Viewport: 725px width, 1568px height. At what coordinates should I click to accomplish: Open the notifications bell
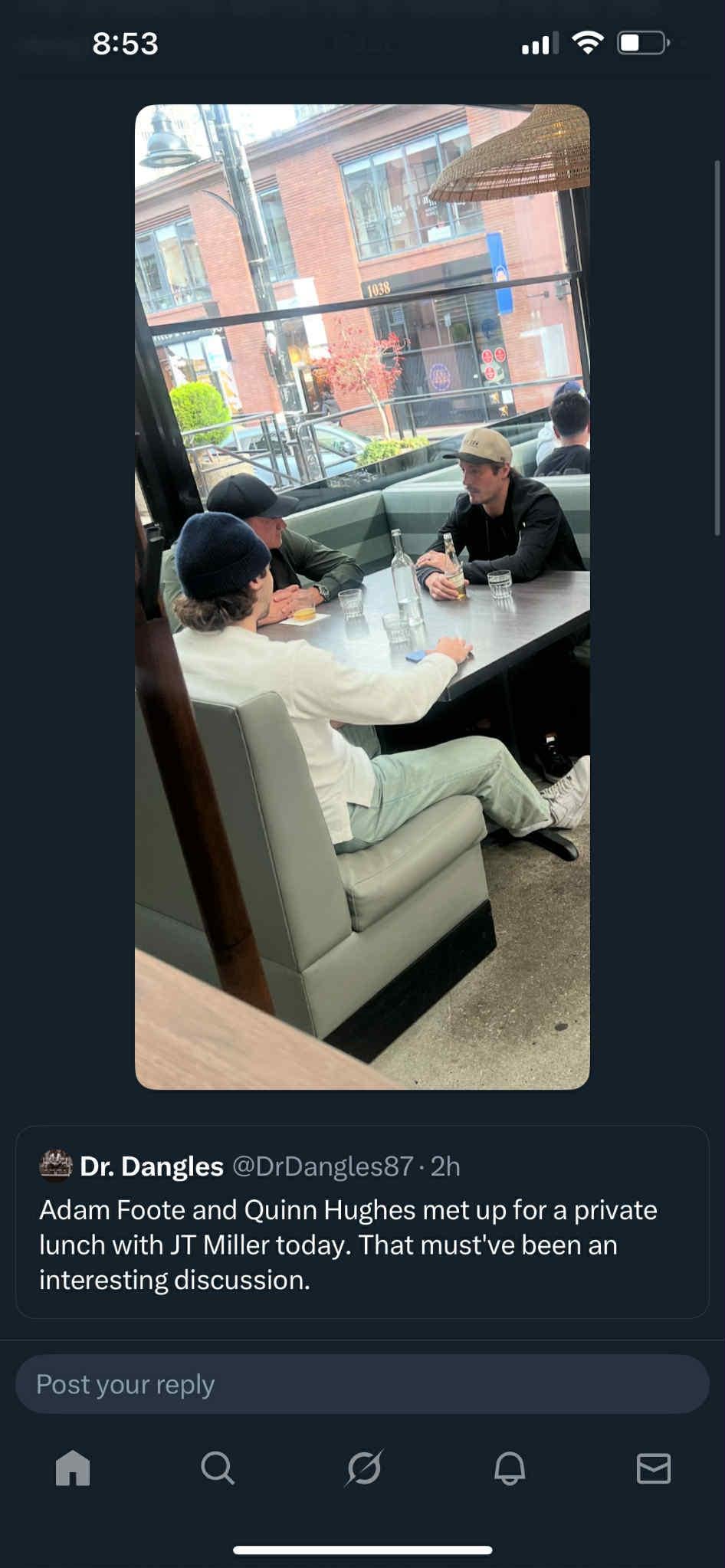(x=509, y=1468)
